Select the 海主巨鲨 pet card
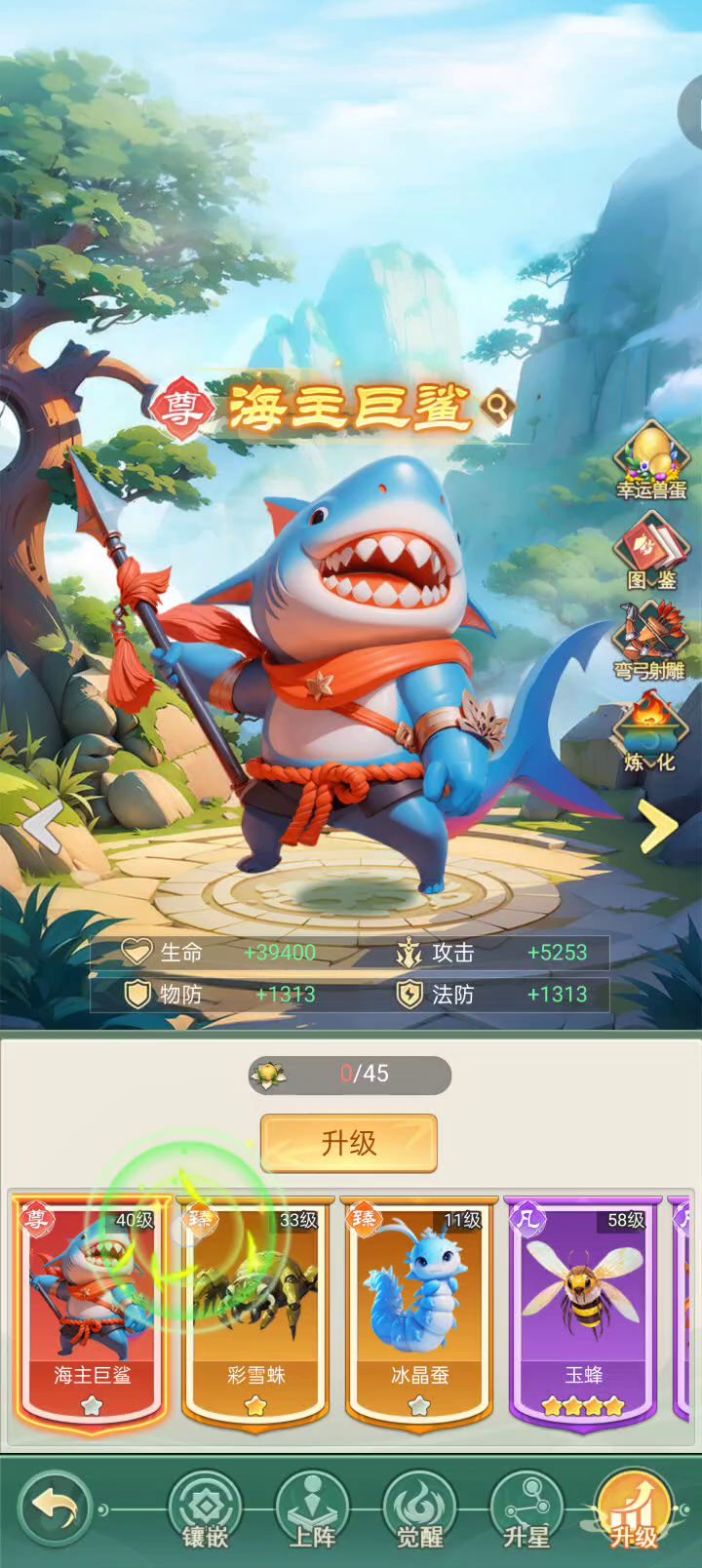The width and height of the screenshot is (702, 1568). click(92, 1312)
